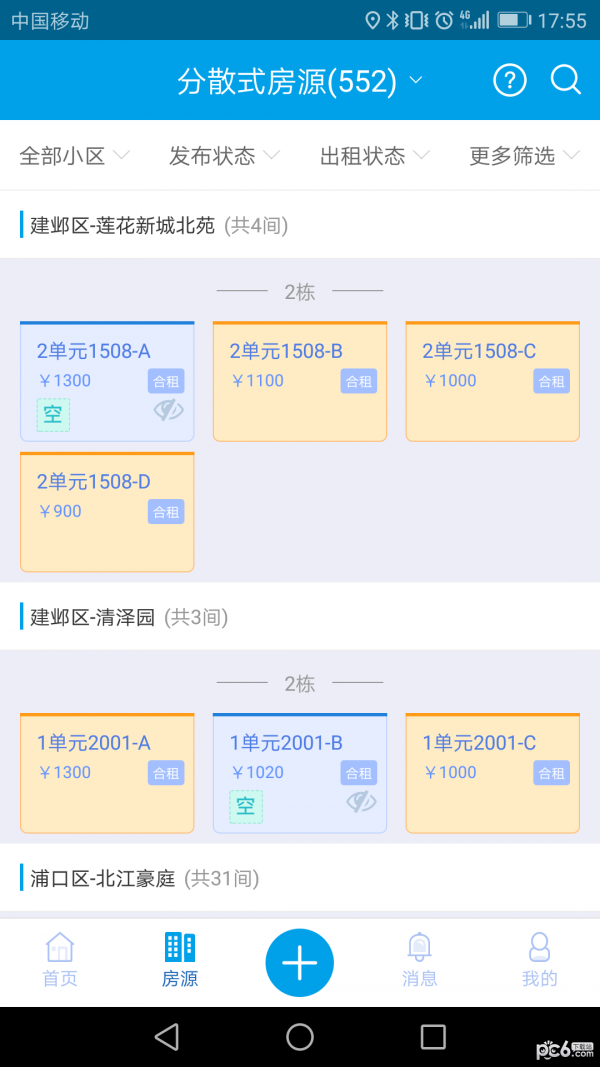Tap the system back button
This screenshot has height=1067, width=600.
[x=167, y=1036]
